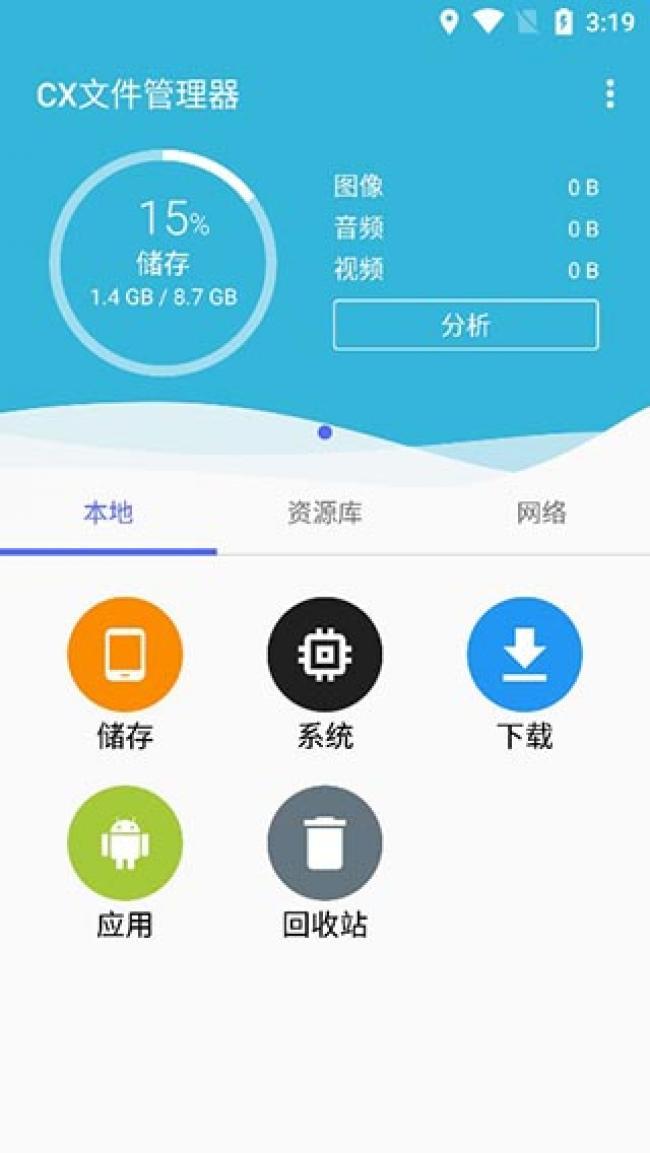Open the overflow menu
Screen dimensions: 650x1153
[x=609, y=95]
